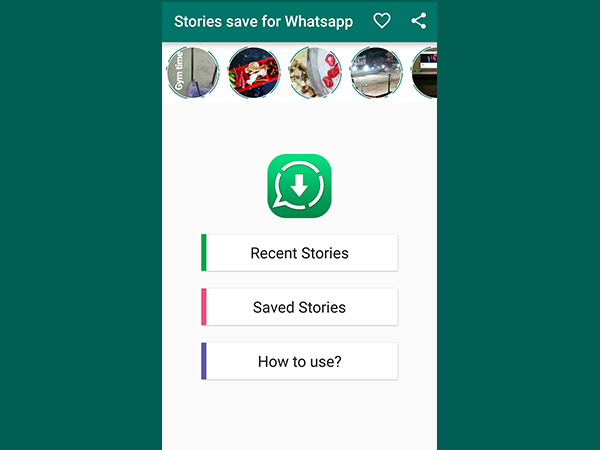The height and width of the screenshot is (450, 600).
Task: Open the story showing a bowl of food
Action: coord(315,72)
